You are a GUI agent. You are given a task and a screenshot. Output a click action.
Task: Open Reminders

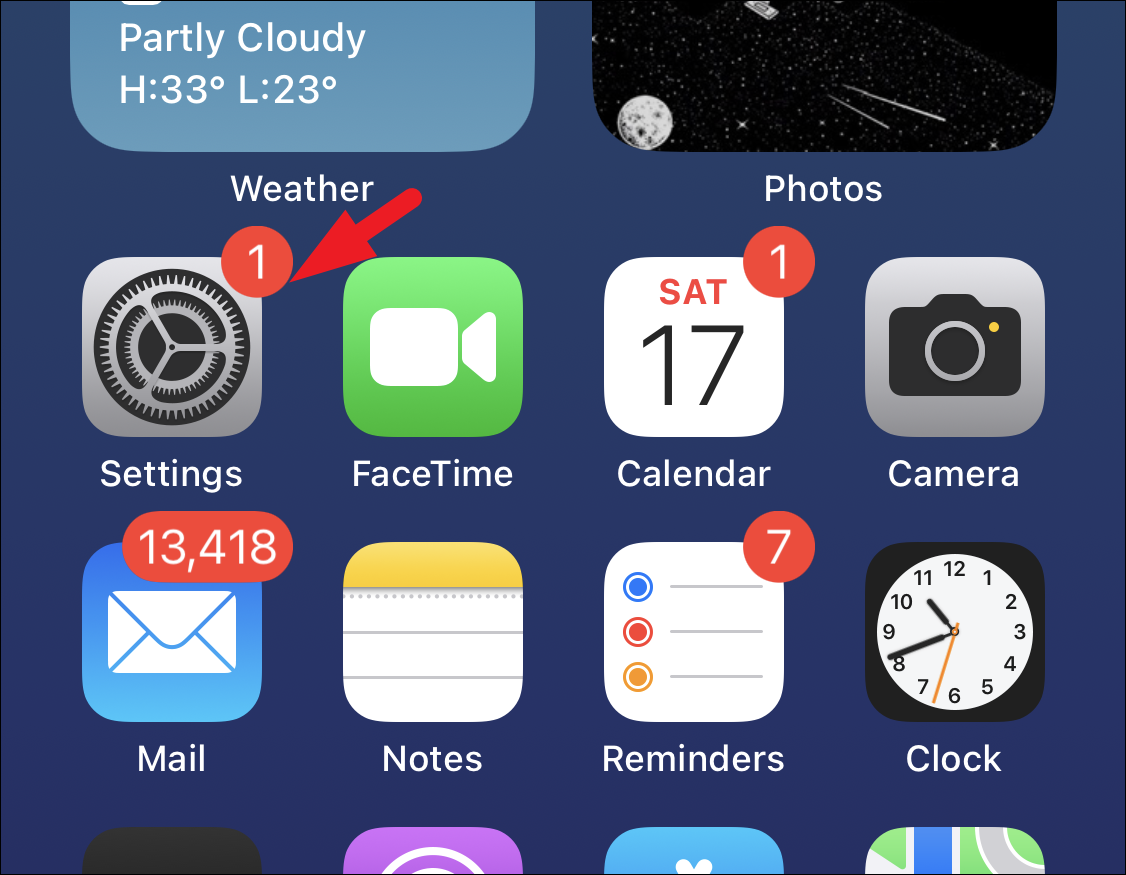pos(693,632)
